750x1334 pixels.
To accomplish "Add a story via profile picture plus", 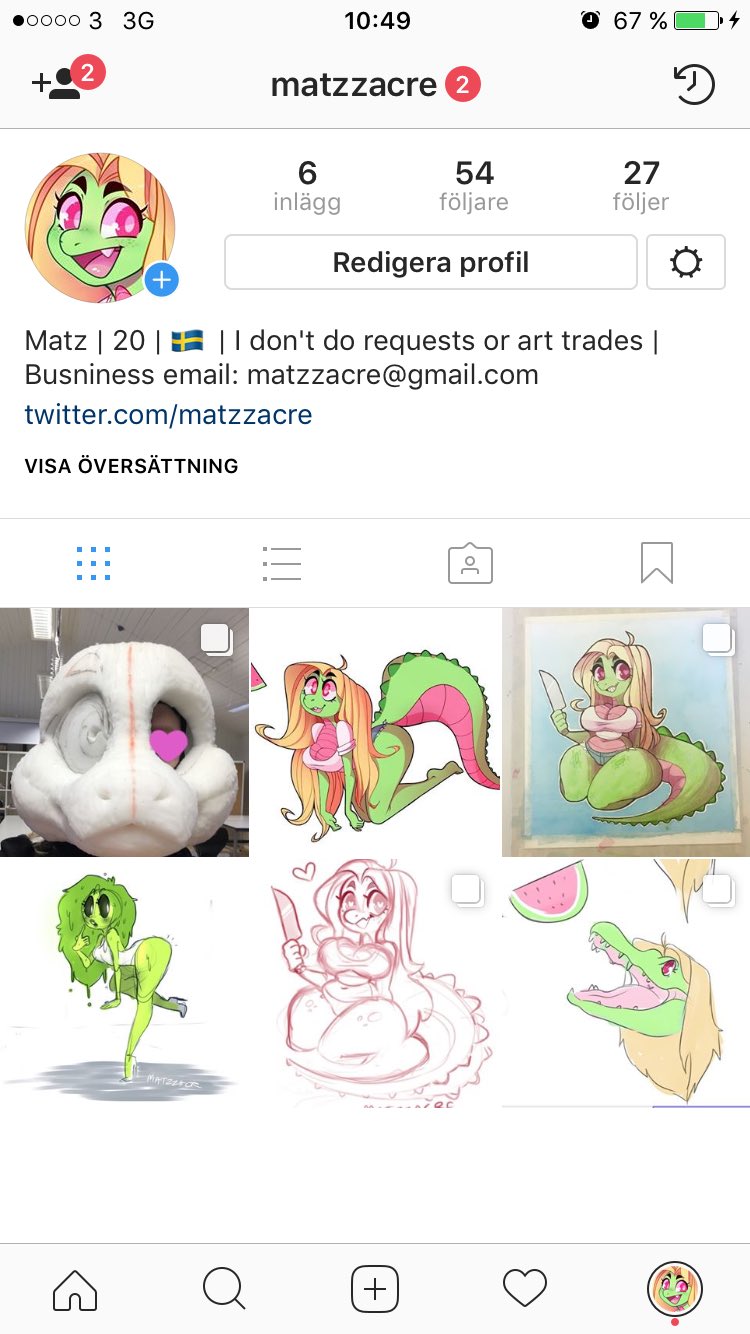I will pyautogui.click(x=161, y=280).
